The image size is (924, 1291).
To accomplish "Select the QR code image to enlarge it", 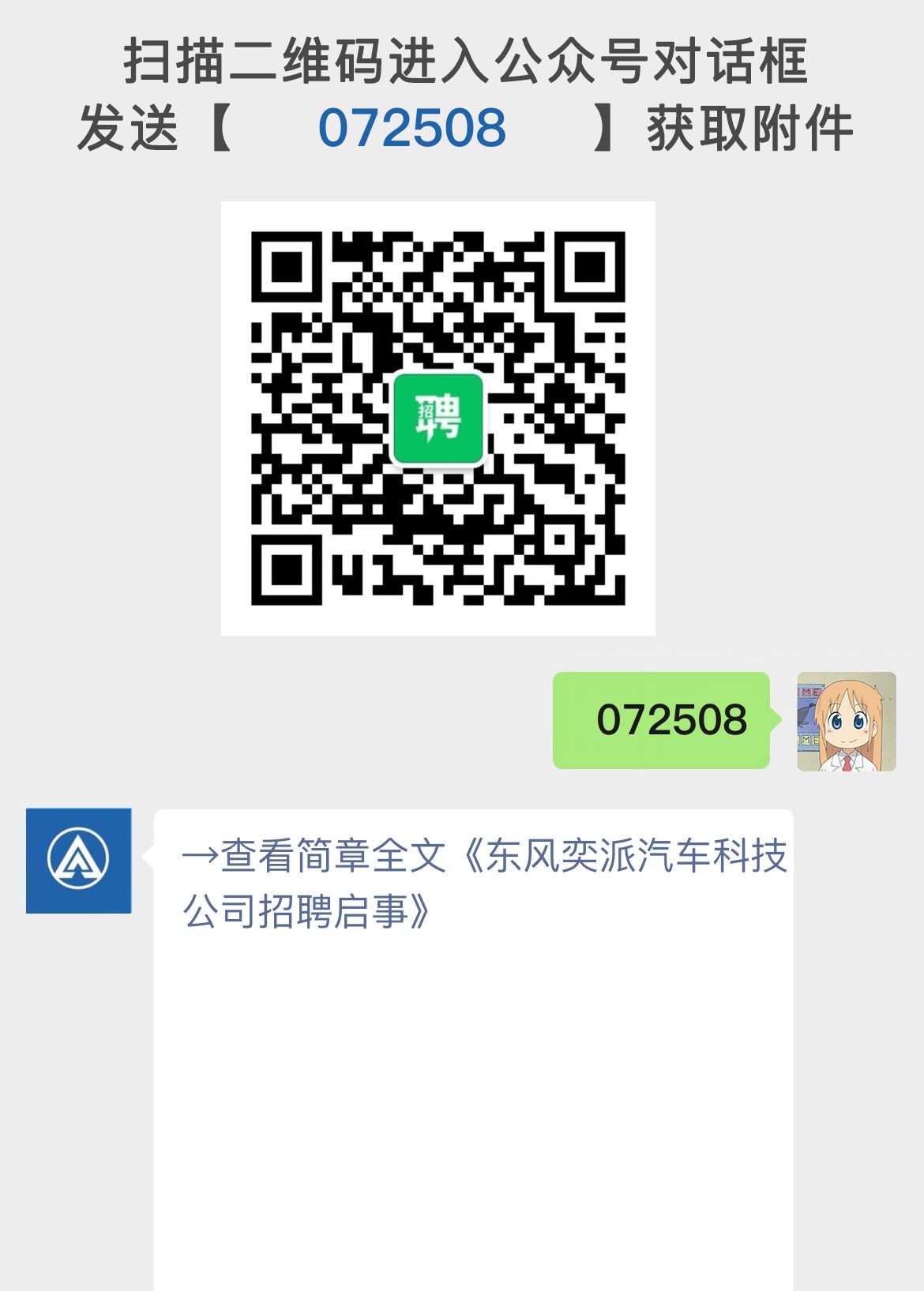I will [438, 418].
